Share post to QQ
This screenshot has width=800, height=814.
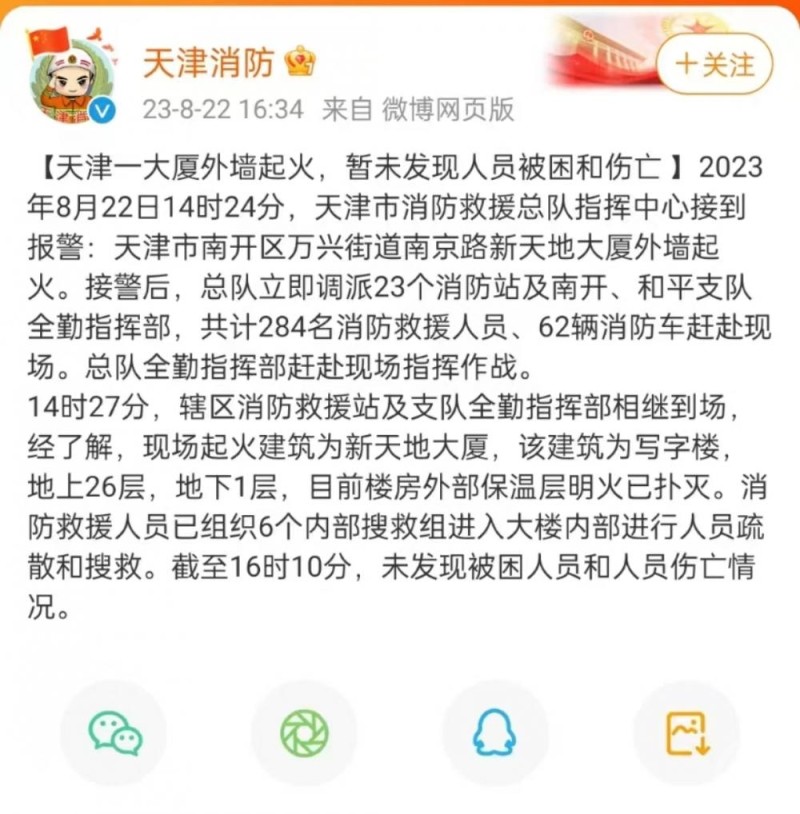click(495, 733)
